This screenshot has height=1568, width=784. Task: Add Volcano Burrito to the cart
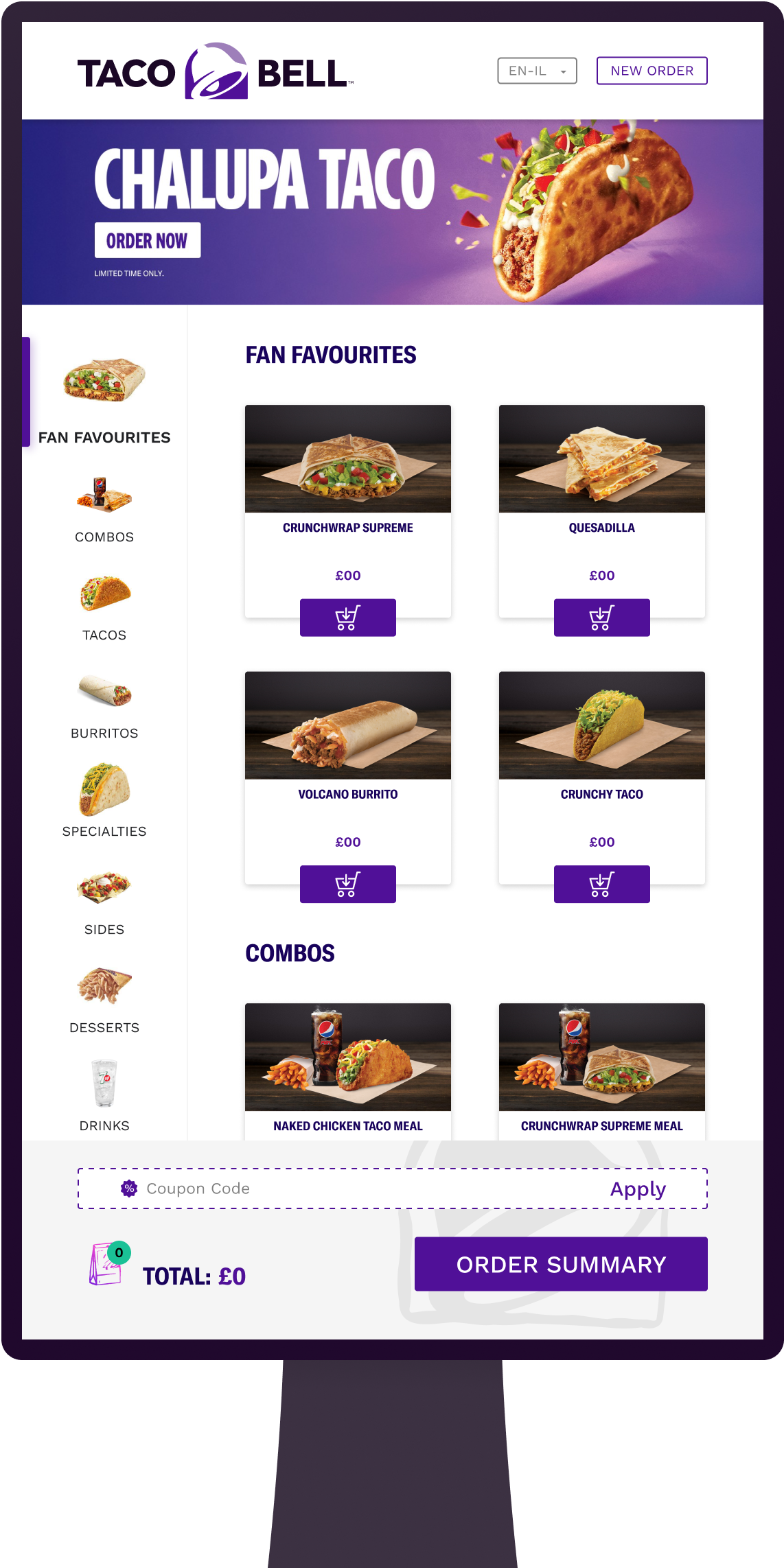pos(347,884)
